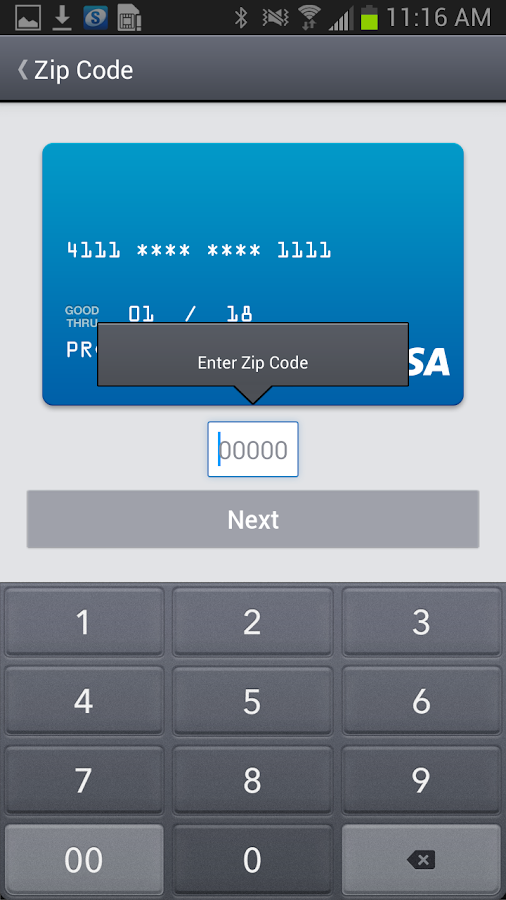Enter digit 7 on the keypad

[84, 779]
